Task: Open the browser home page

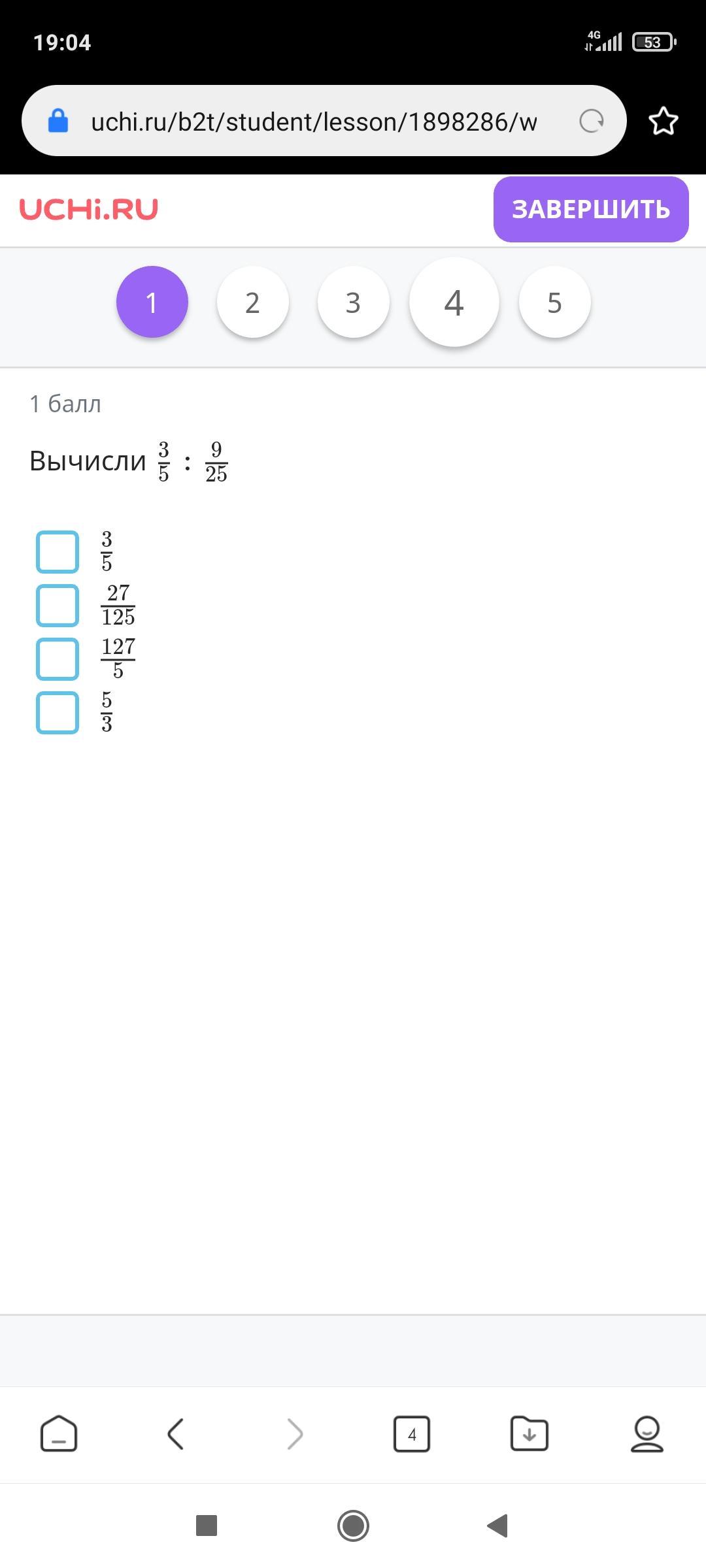Action: coord(59,1434)
